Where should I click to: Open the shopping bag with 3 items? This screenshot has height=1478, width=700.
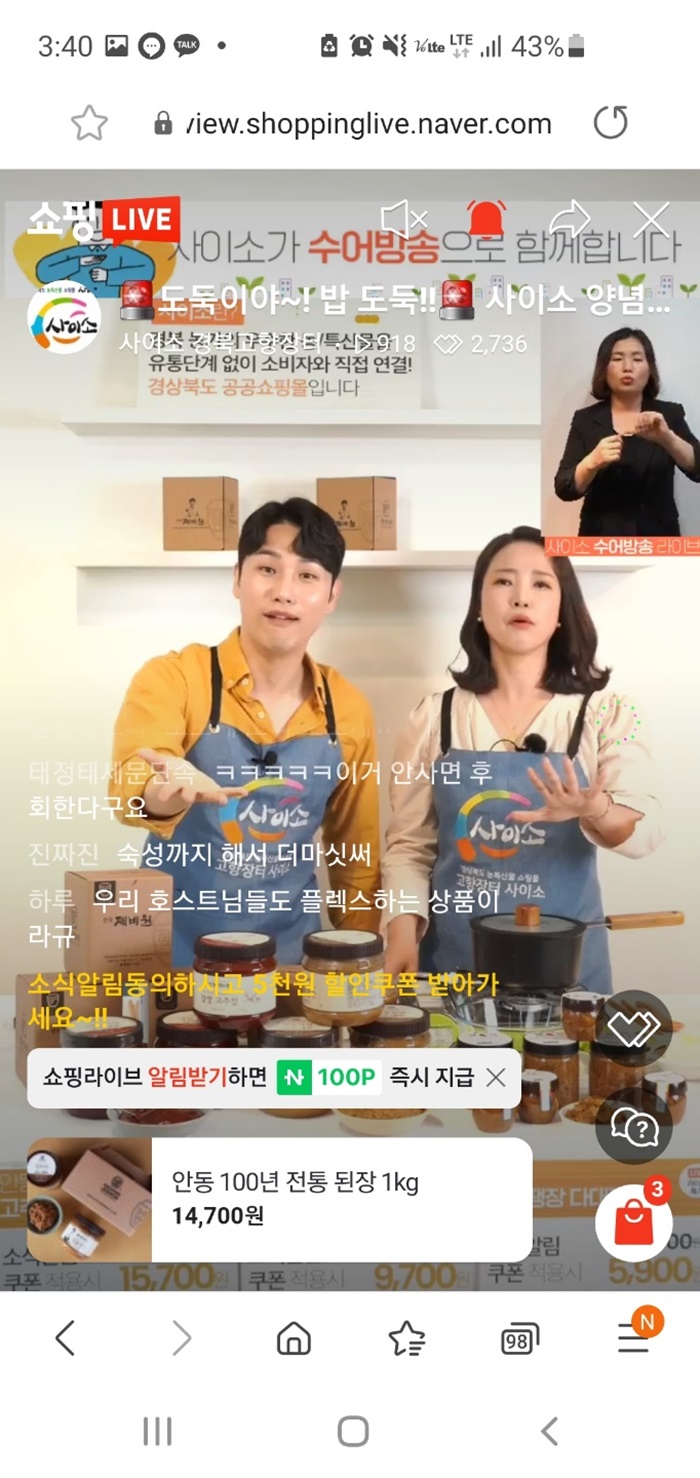[634, 1222]
